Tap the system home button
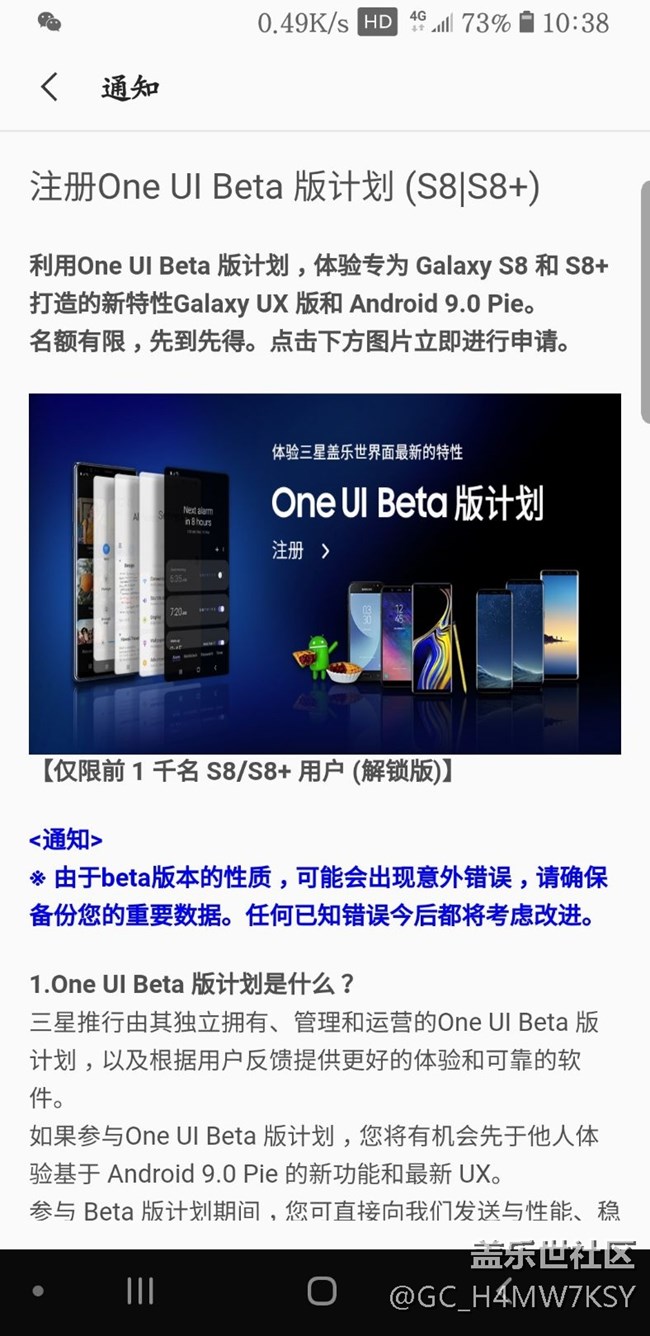 click(x=322, y=1290)
